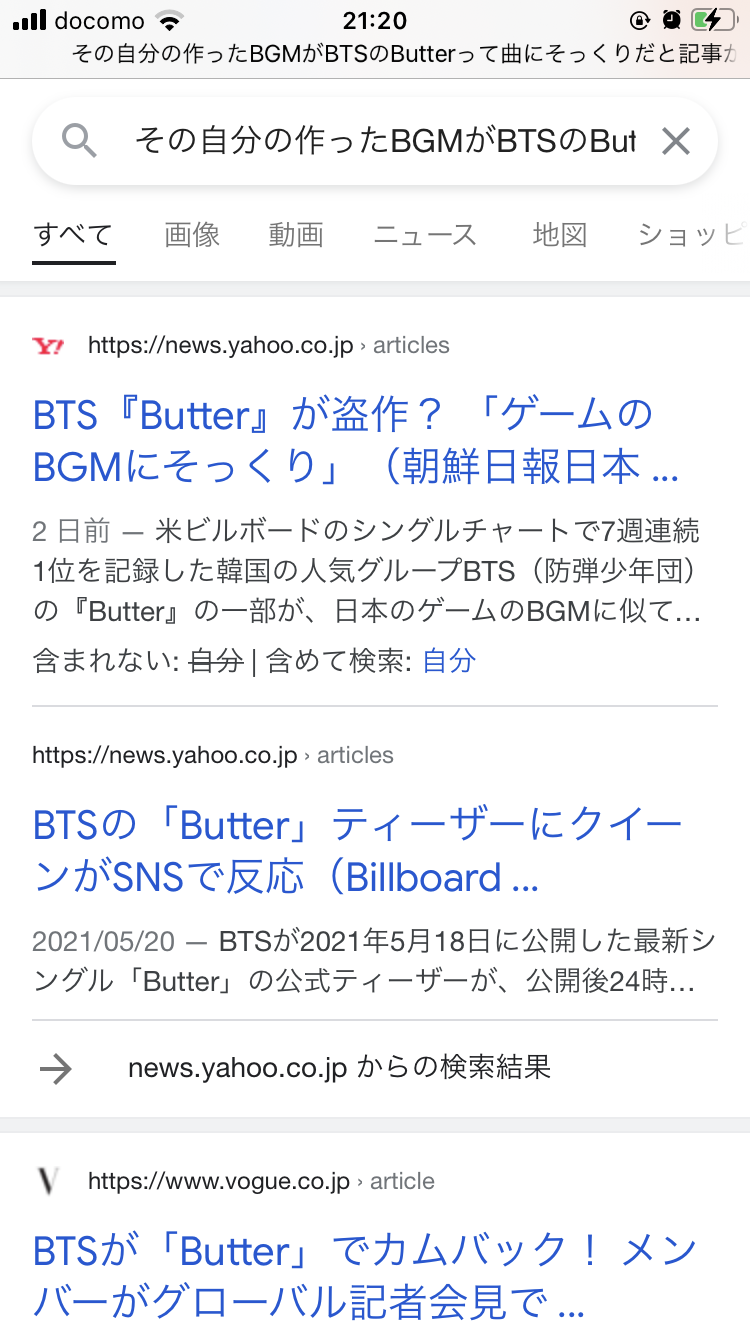The height and width of the screenshot is (1334, 750).
Task: Switch to the ニュース tab
Action: click(x=425, y=235)
